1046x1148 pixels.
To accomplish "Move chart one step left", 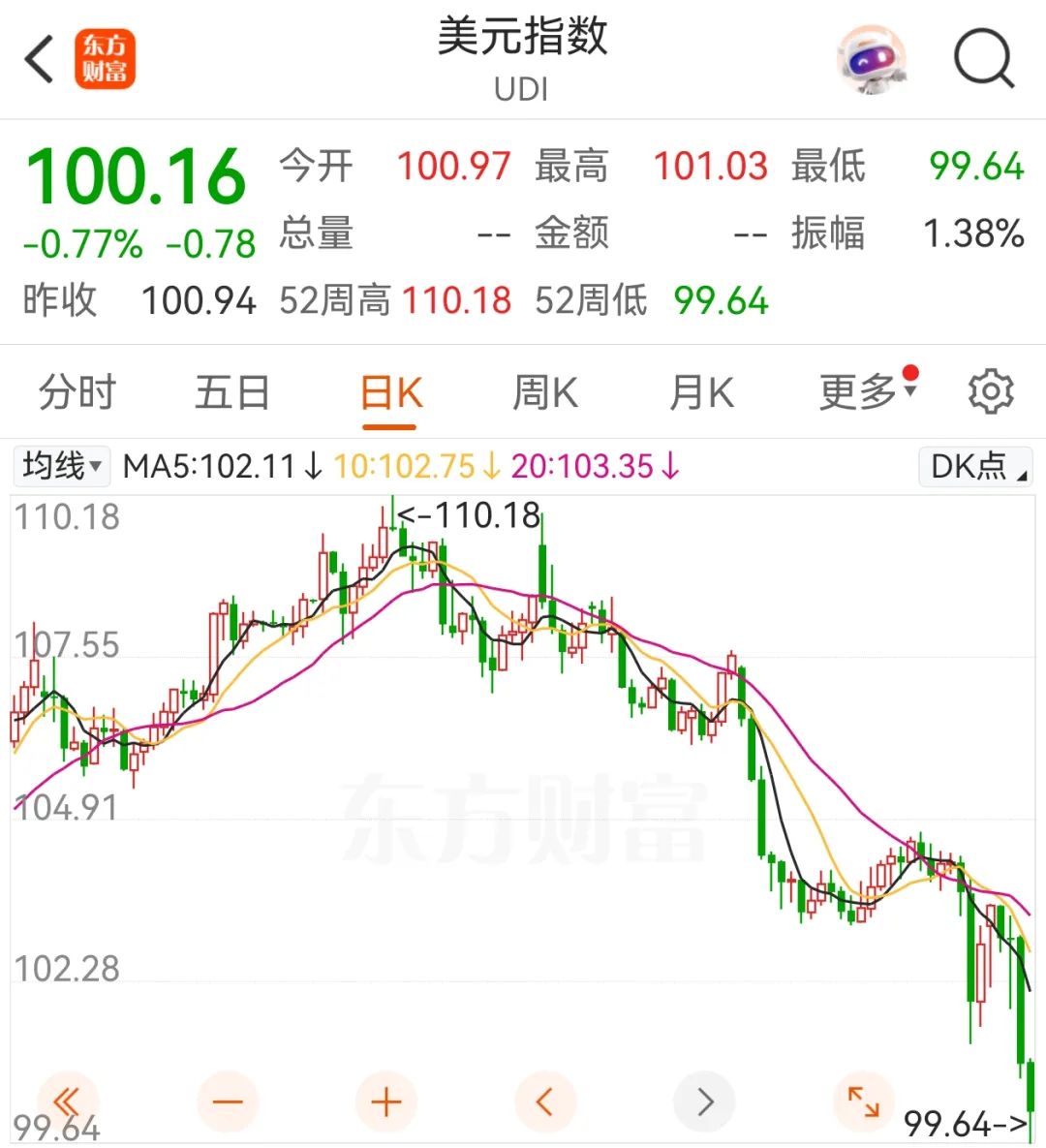I will [545, 1101].
